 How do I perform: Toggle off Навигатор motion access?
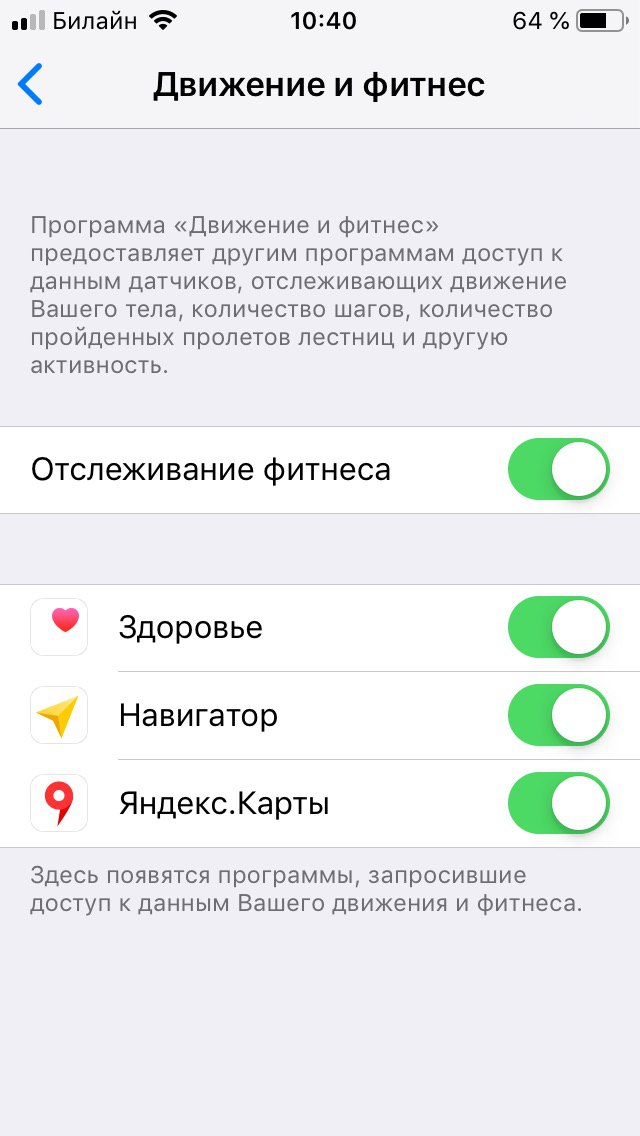pyautogui.click(x=559, y=716)
